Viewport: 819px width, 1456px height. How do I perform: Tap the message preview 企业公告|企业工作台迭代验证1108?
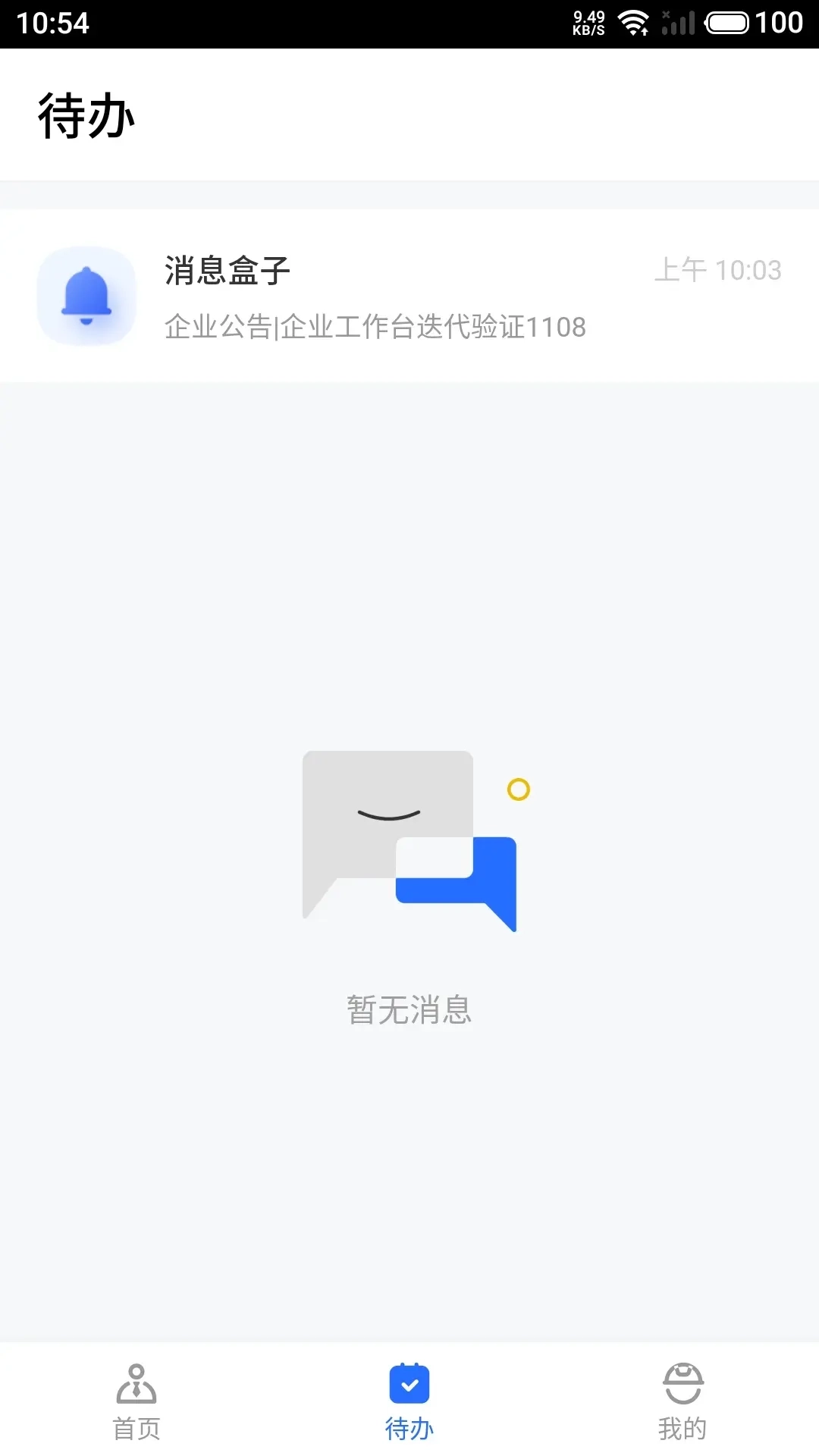pyautogui.click(x=375, y=328)
